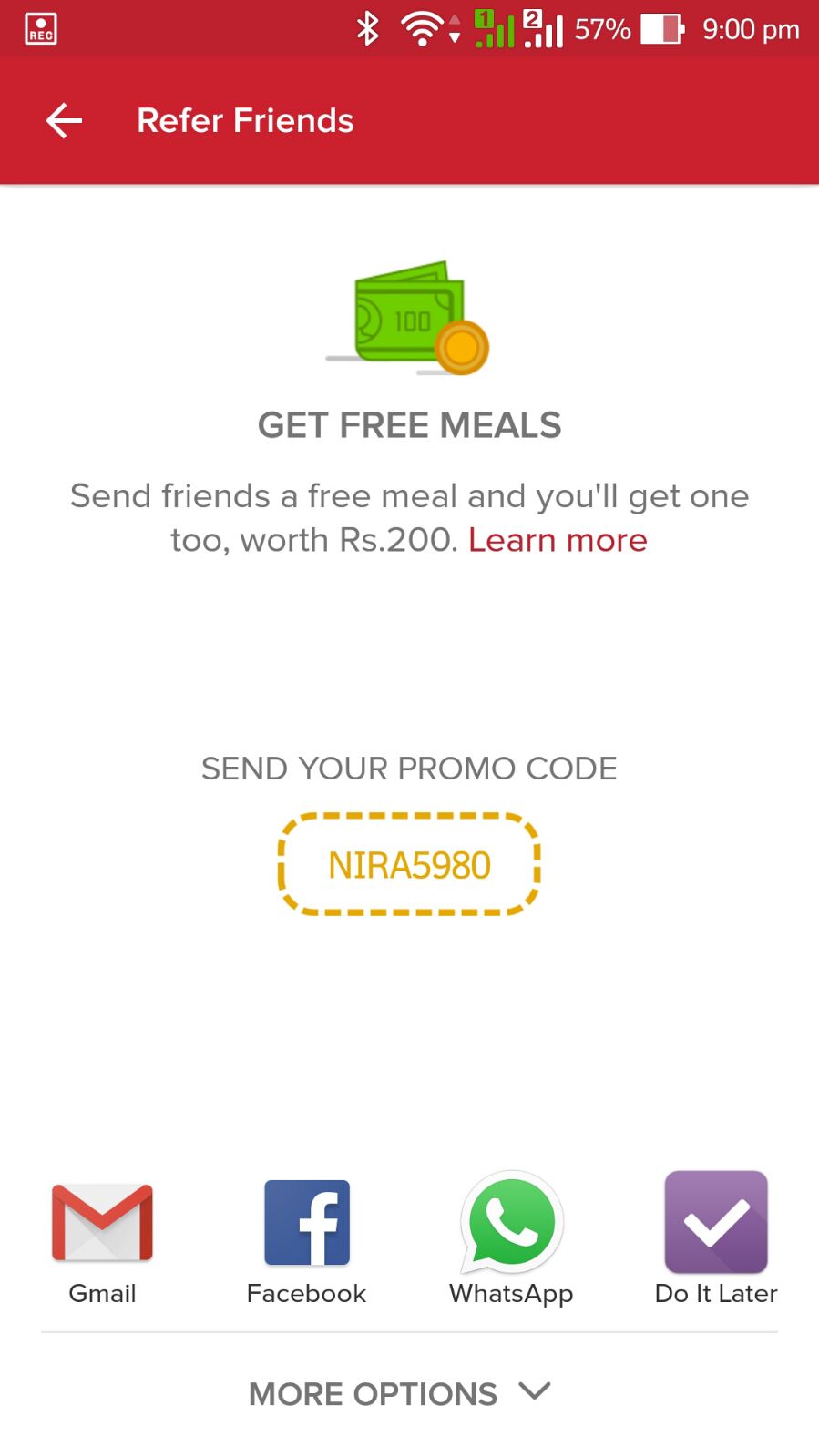
Task: Tap the Bluetooth icon in status bar
Action: pyautogui.click(x=368, y=28)
